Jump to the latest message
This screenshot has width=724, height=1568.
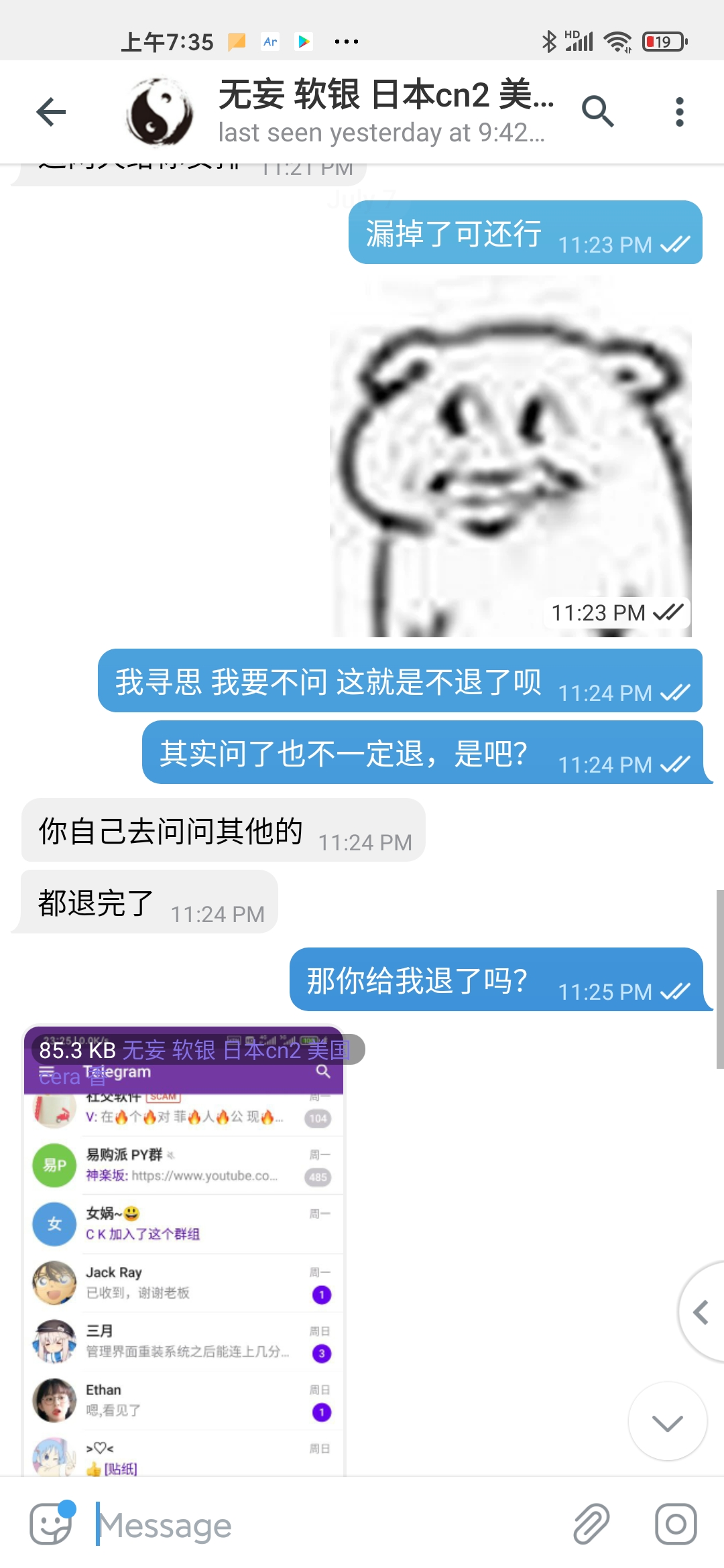click(667, 1422)
